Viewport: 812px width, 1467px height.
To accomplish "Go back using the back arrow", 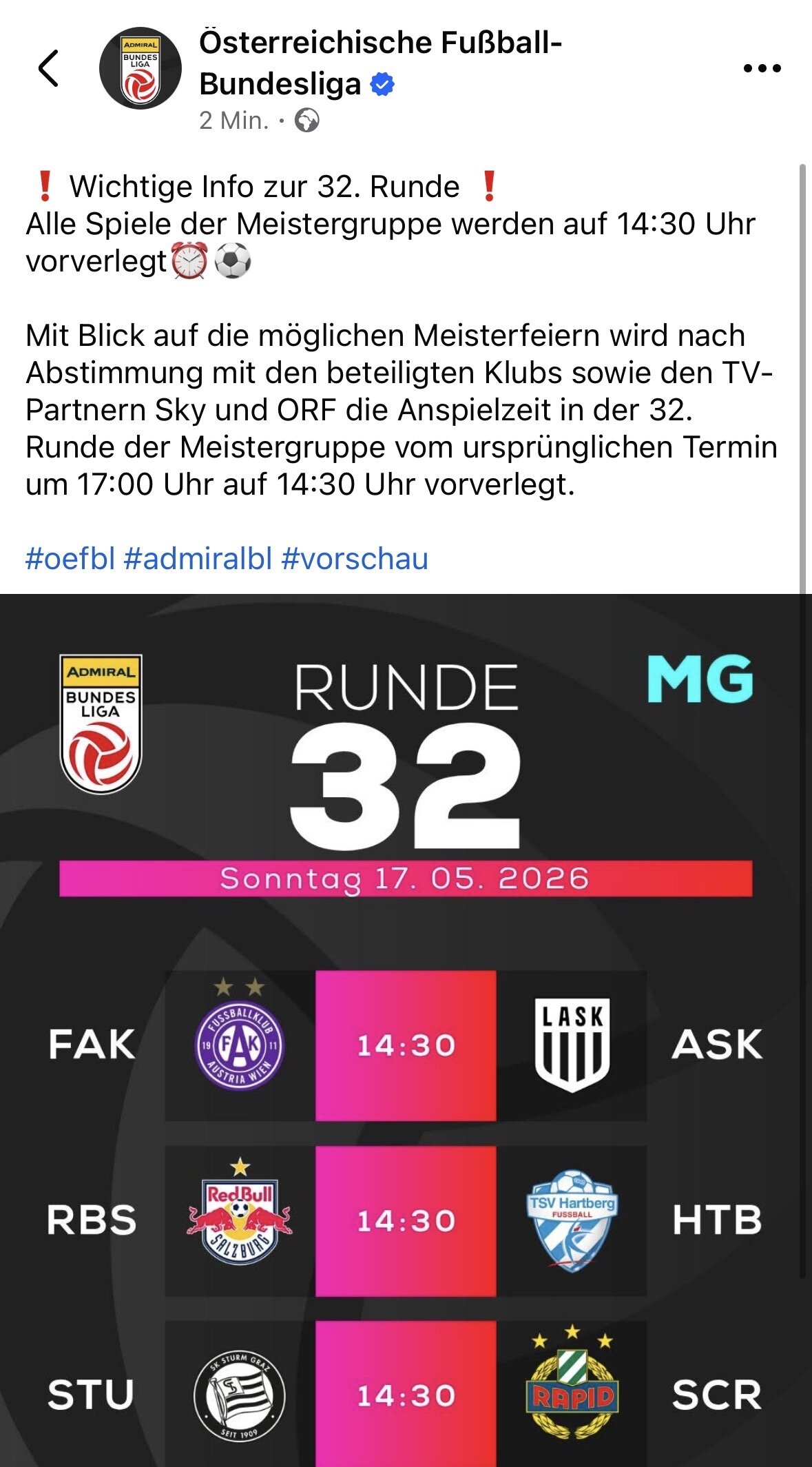I will click(48, 68).
